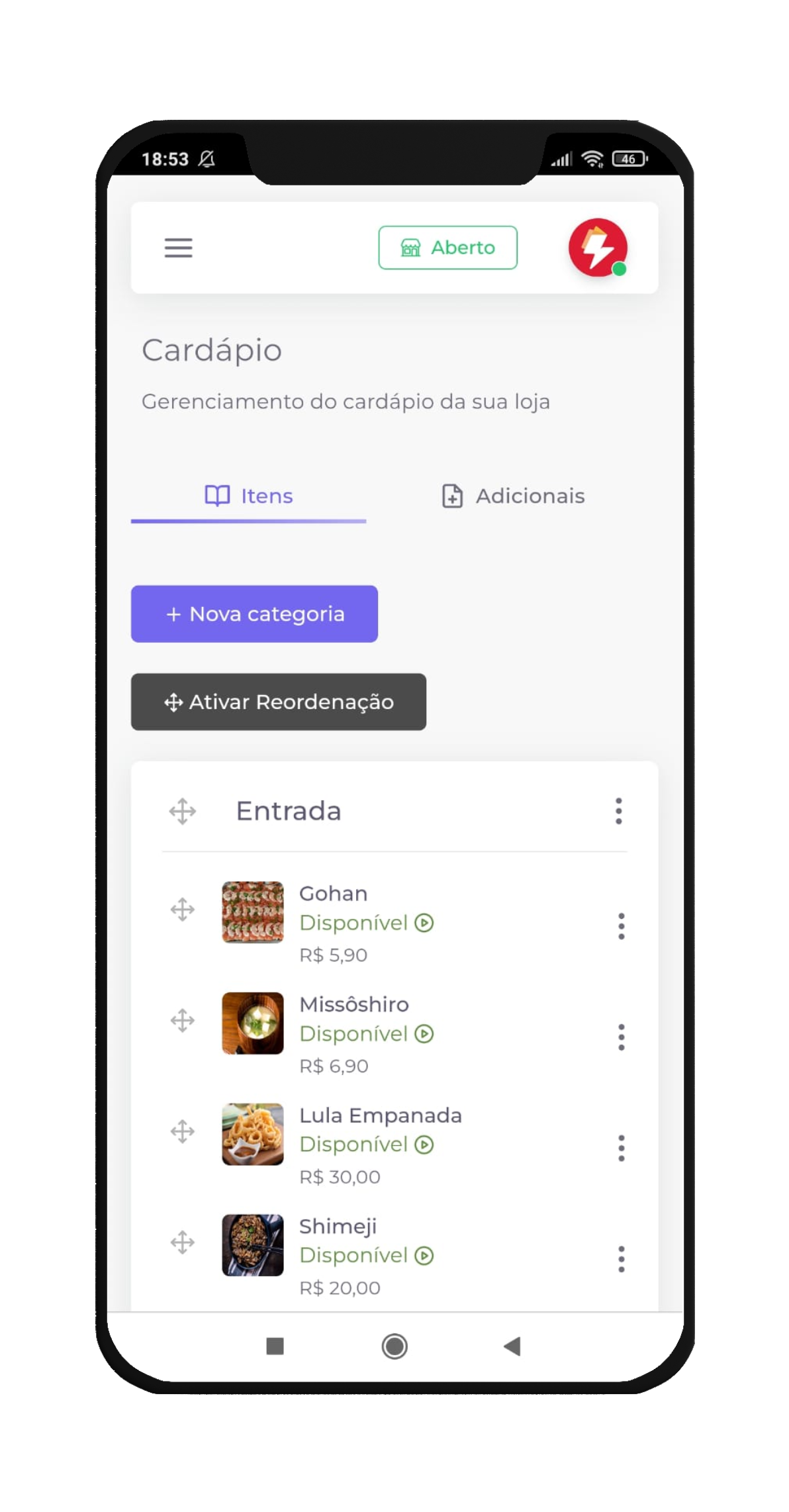
Task: Create a new category with Nova categoria
Action: (x=254, y=614)
